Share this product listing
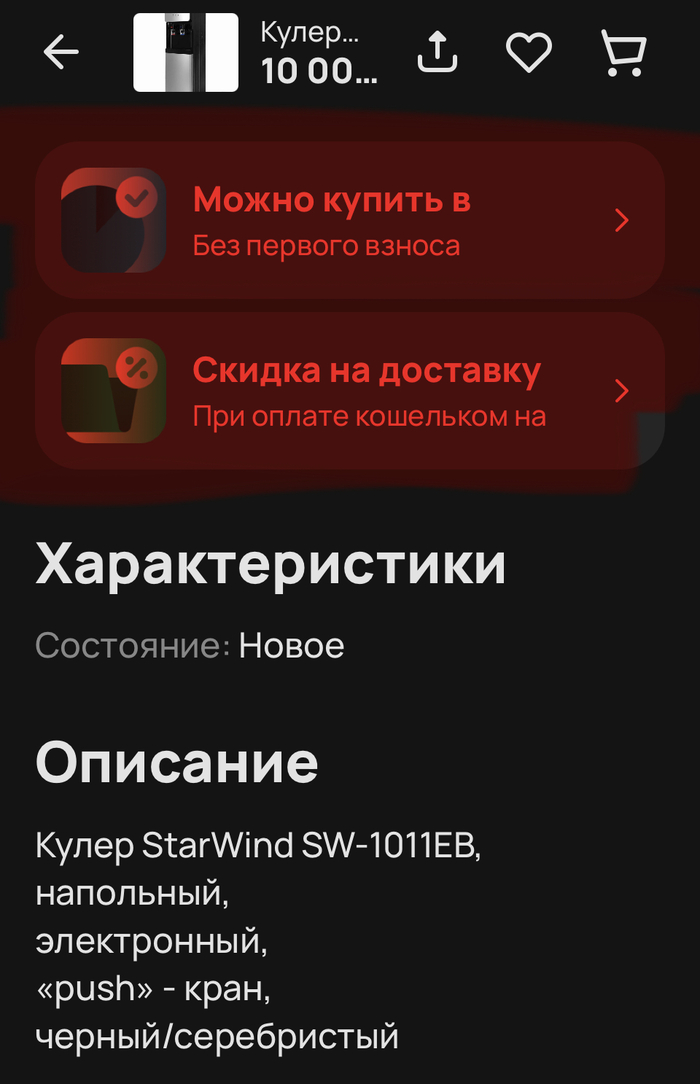 437,52
